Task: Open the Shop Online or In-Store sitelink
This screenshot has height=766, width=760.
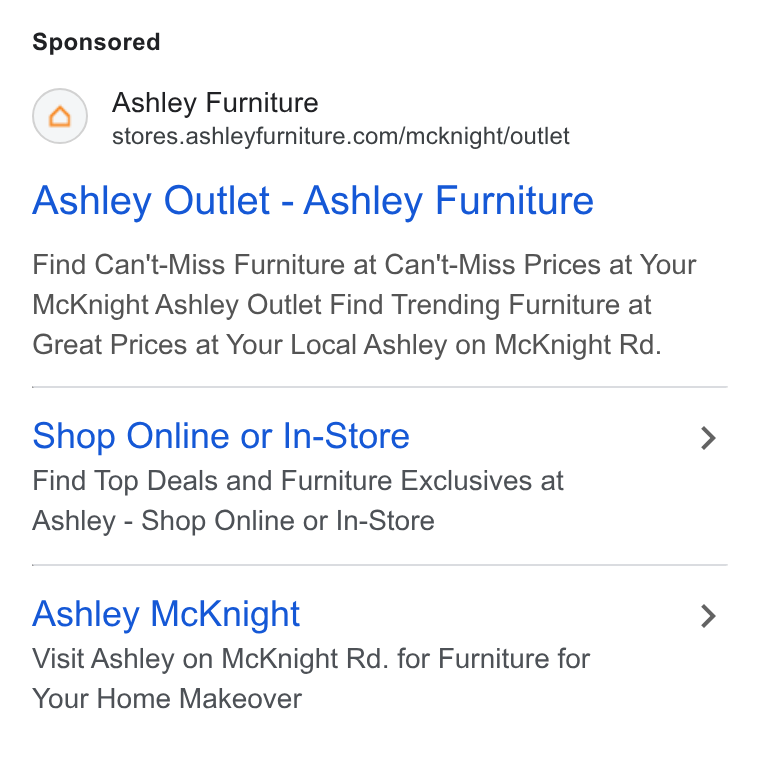Action: coord(221,436)
